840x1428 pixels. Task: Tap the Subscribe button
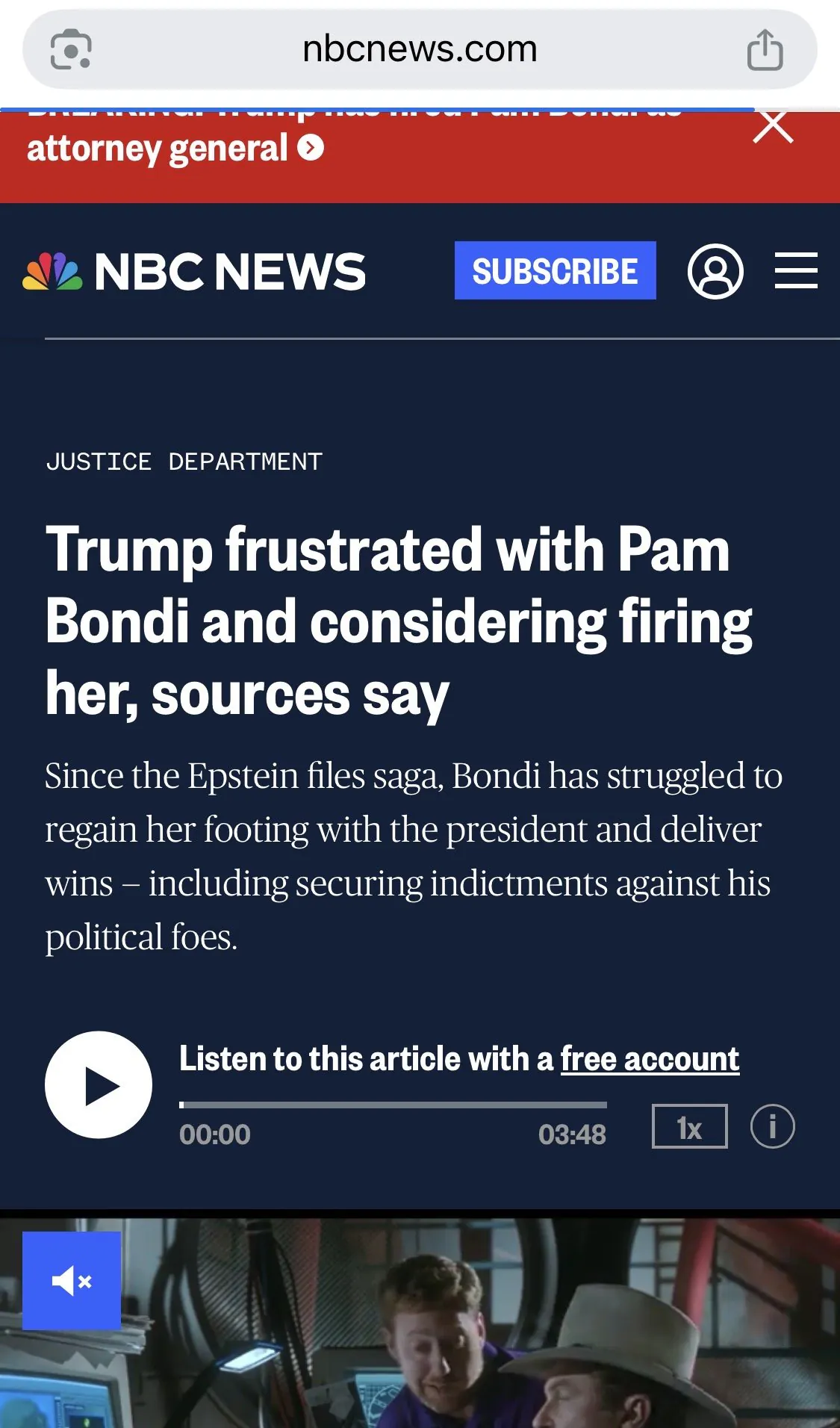point(555,270)
